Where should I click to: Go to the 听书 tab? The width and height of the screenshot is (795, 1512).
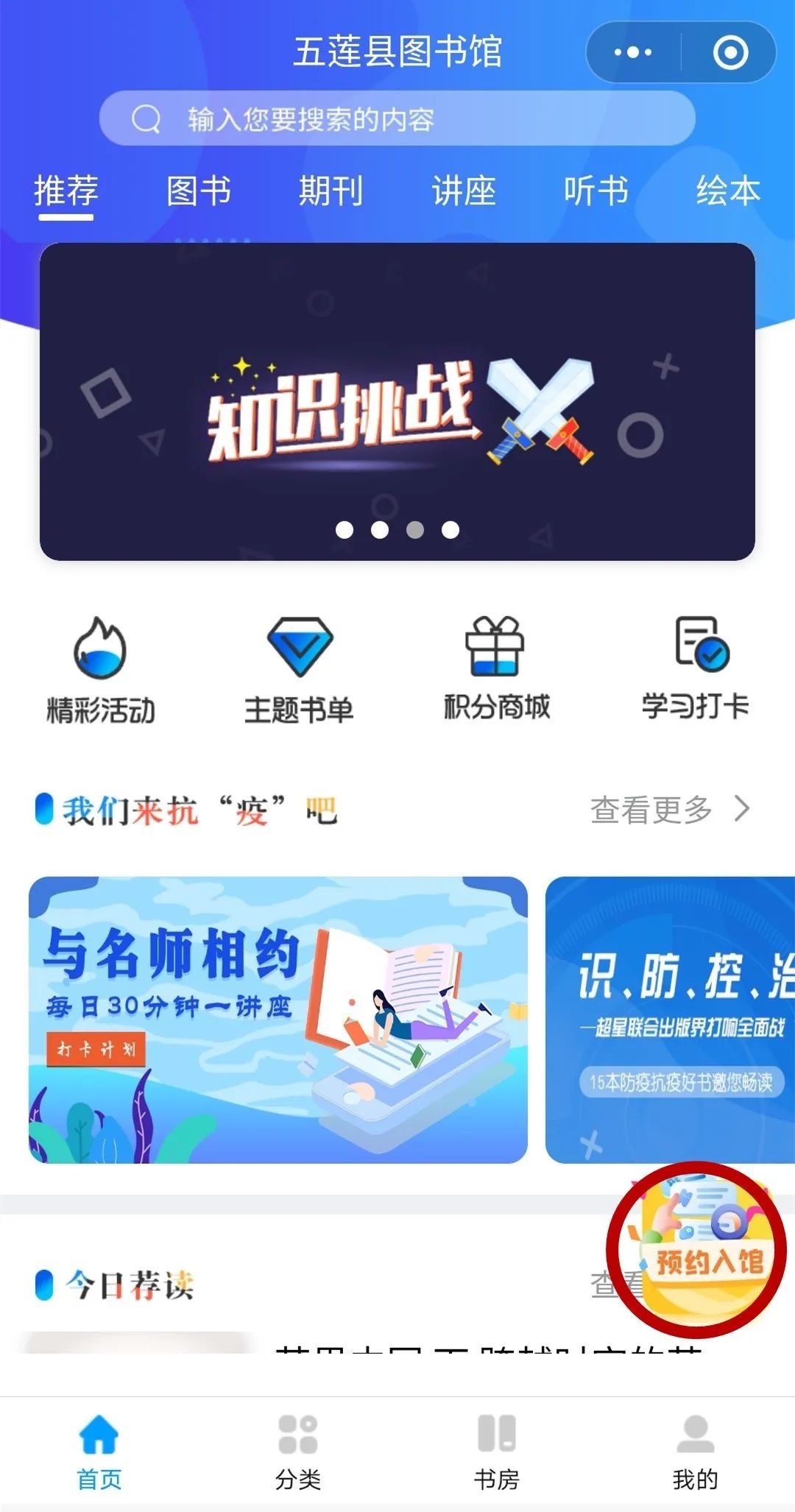click(x=596, y=191)
